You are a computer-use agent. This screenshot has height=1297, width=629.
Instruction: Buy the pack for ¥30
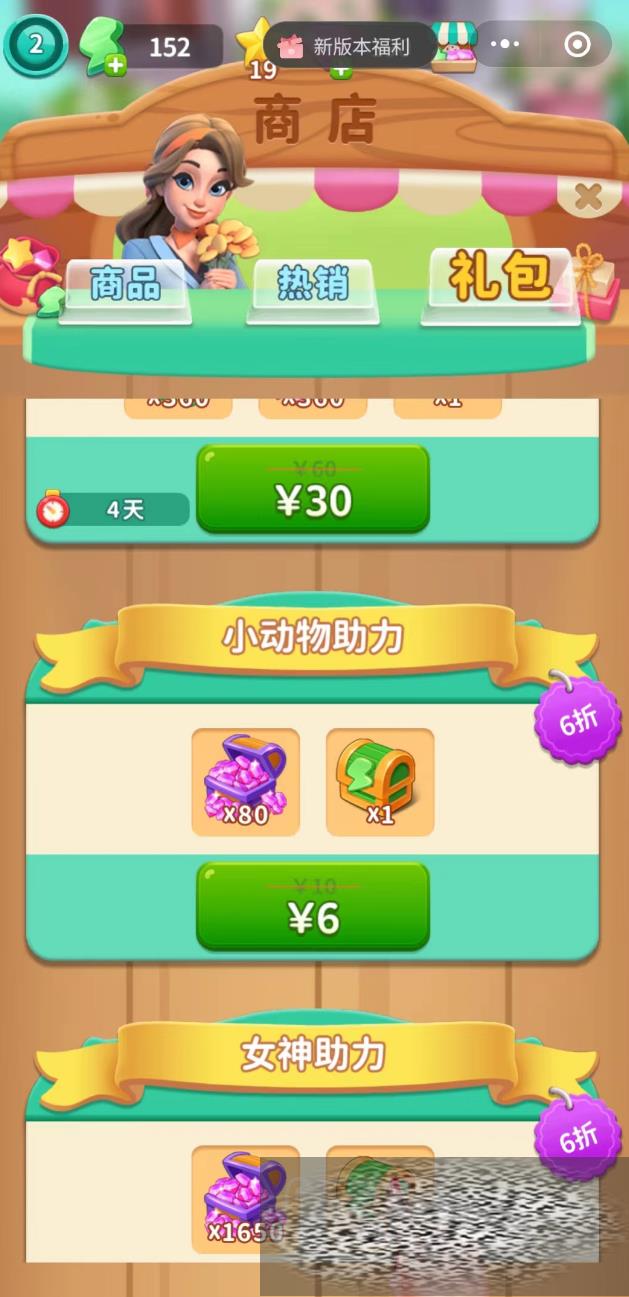point(313,490)
